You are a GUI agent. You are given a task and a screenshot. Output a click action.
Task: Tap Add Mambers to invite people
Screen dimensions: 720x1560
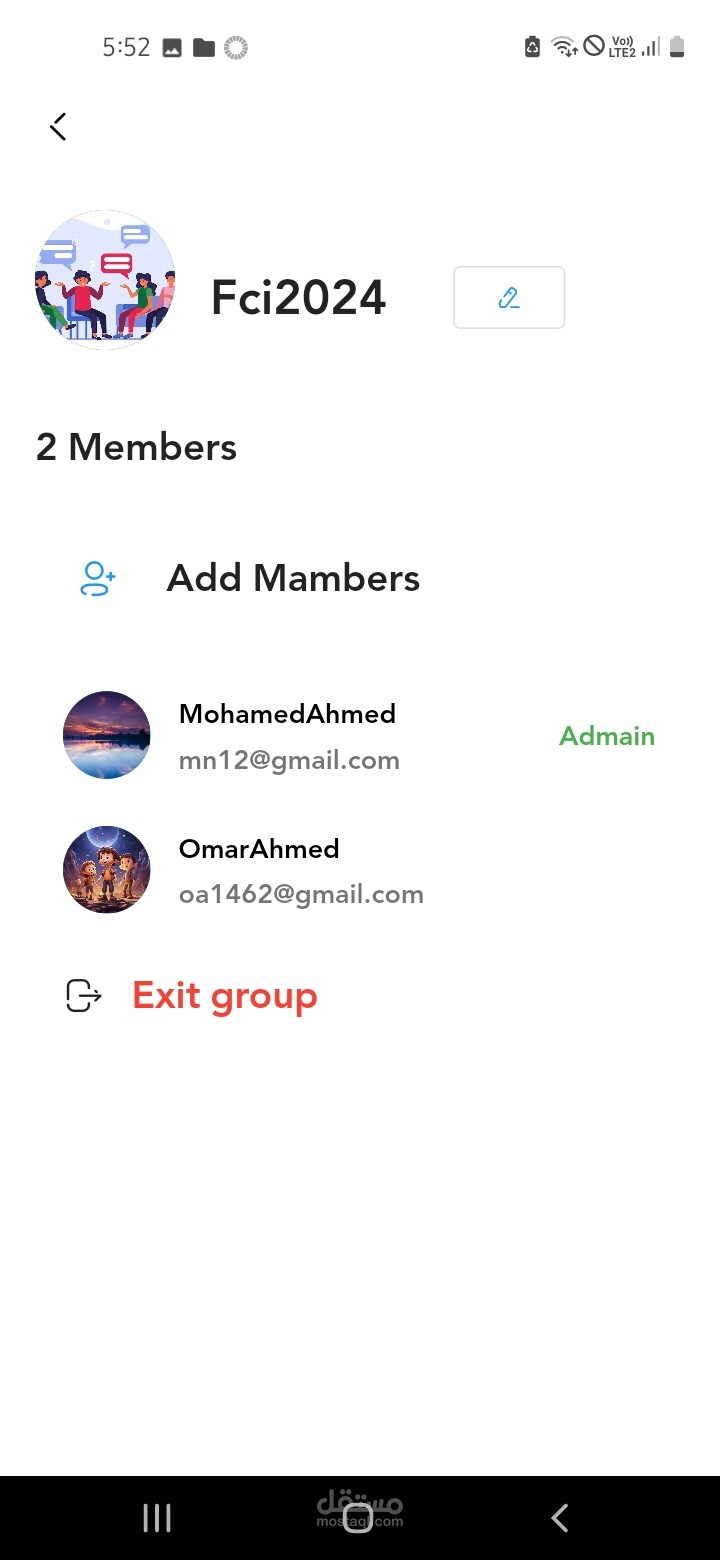(x=292, y=578)
